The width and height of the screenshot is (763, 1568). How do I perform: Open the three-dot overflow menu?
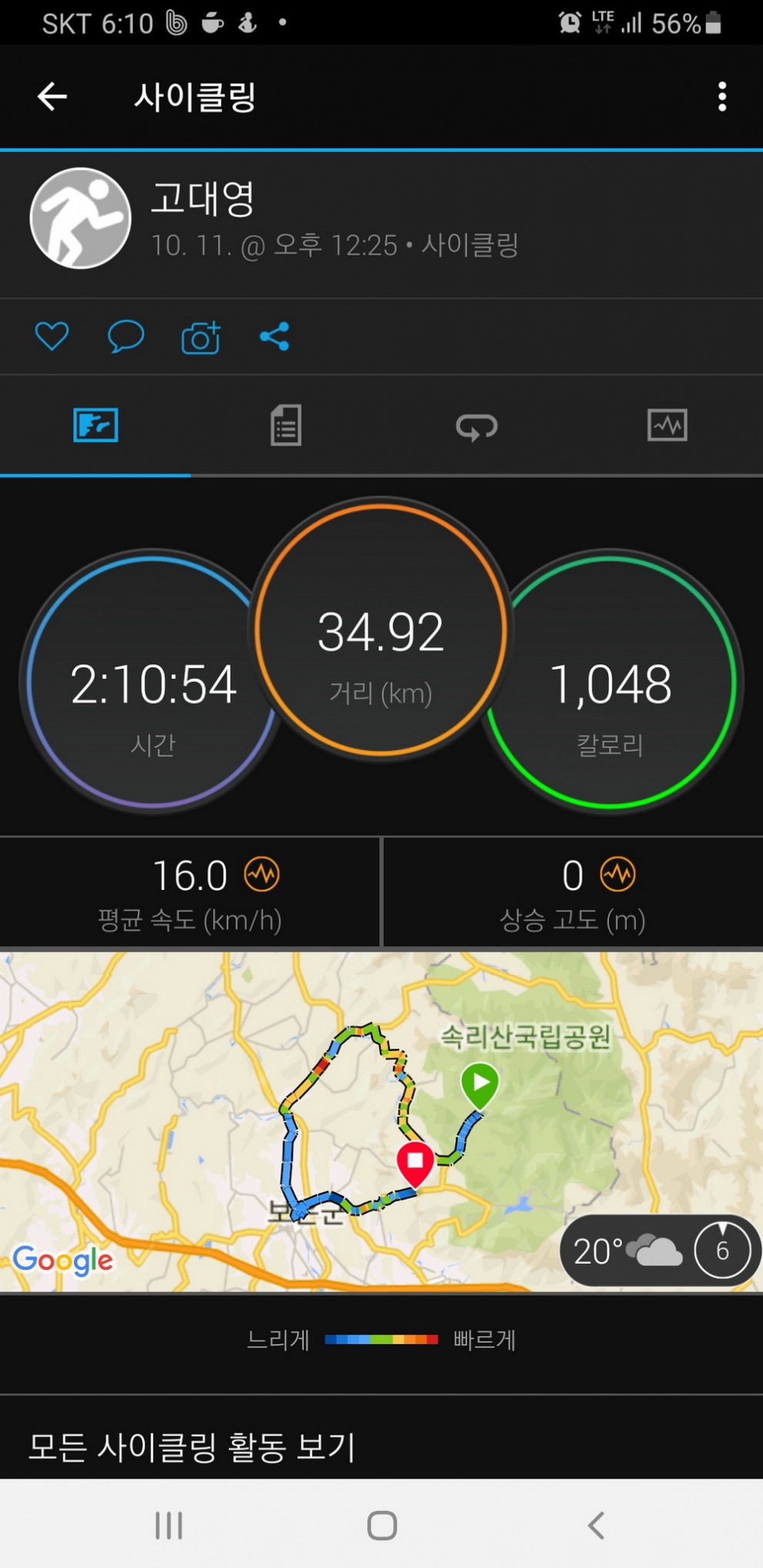point(722,96)
